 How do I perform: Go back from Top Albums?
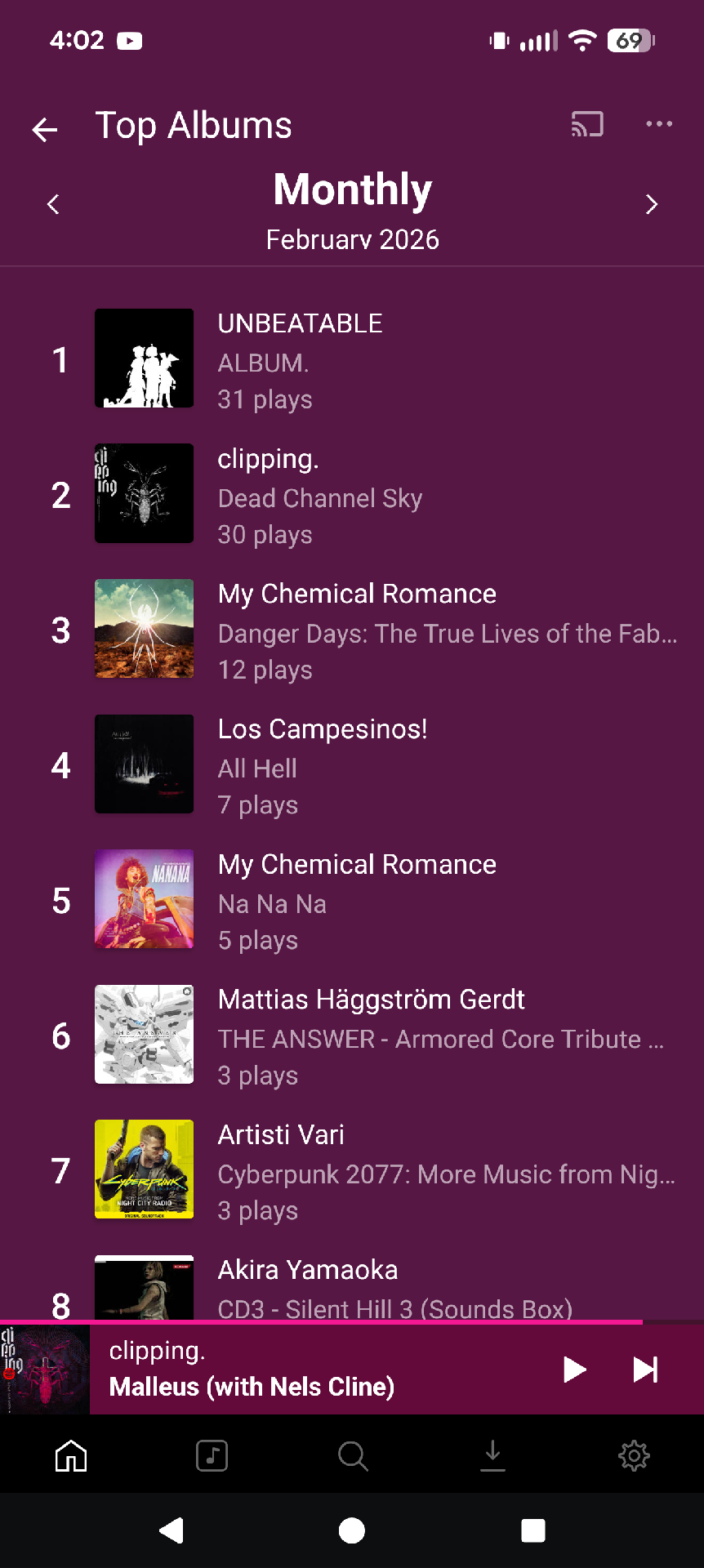(45, 128)
